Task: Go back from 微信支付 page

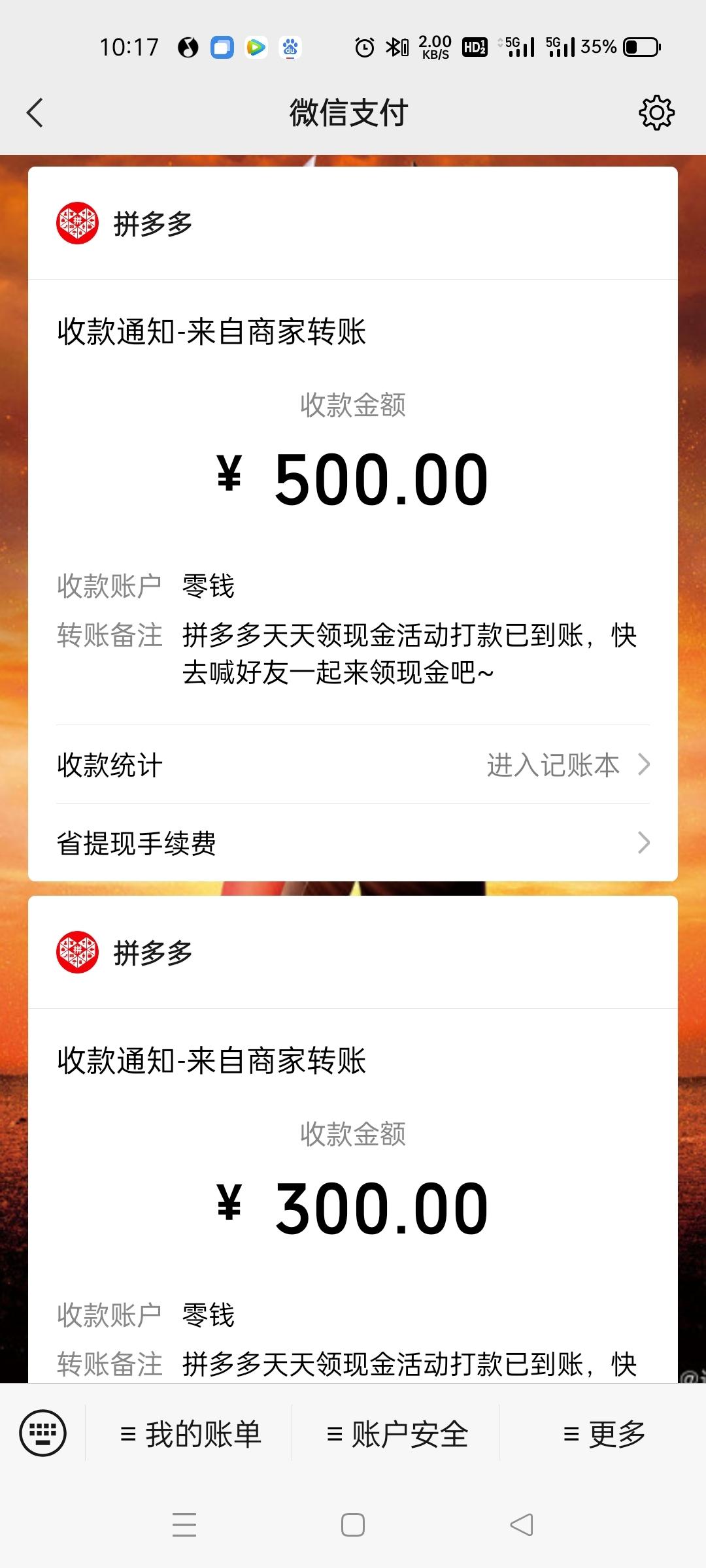Action: coord(35,112)
